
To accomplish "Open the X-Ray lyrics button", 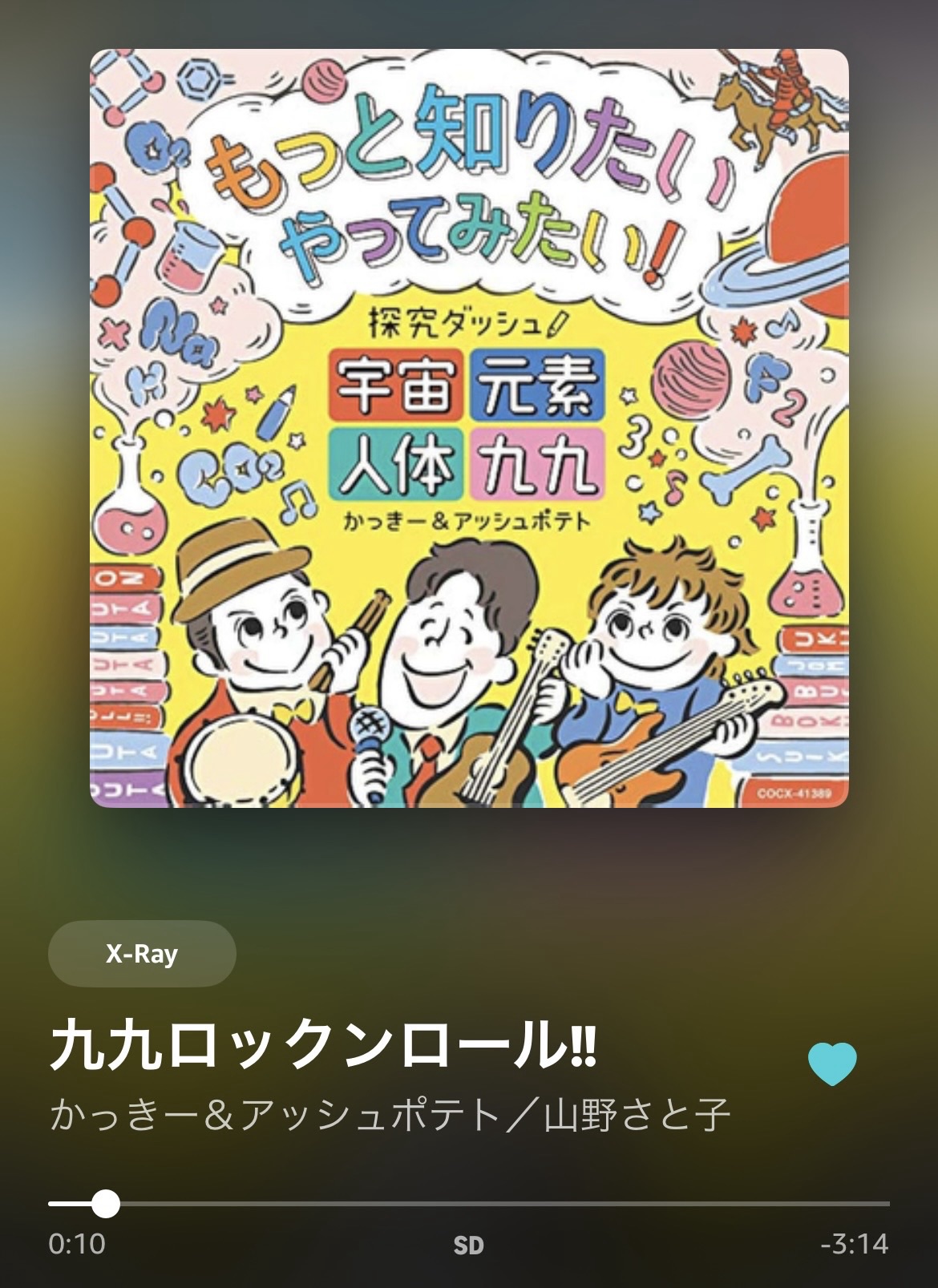I will click(142, 954).
